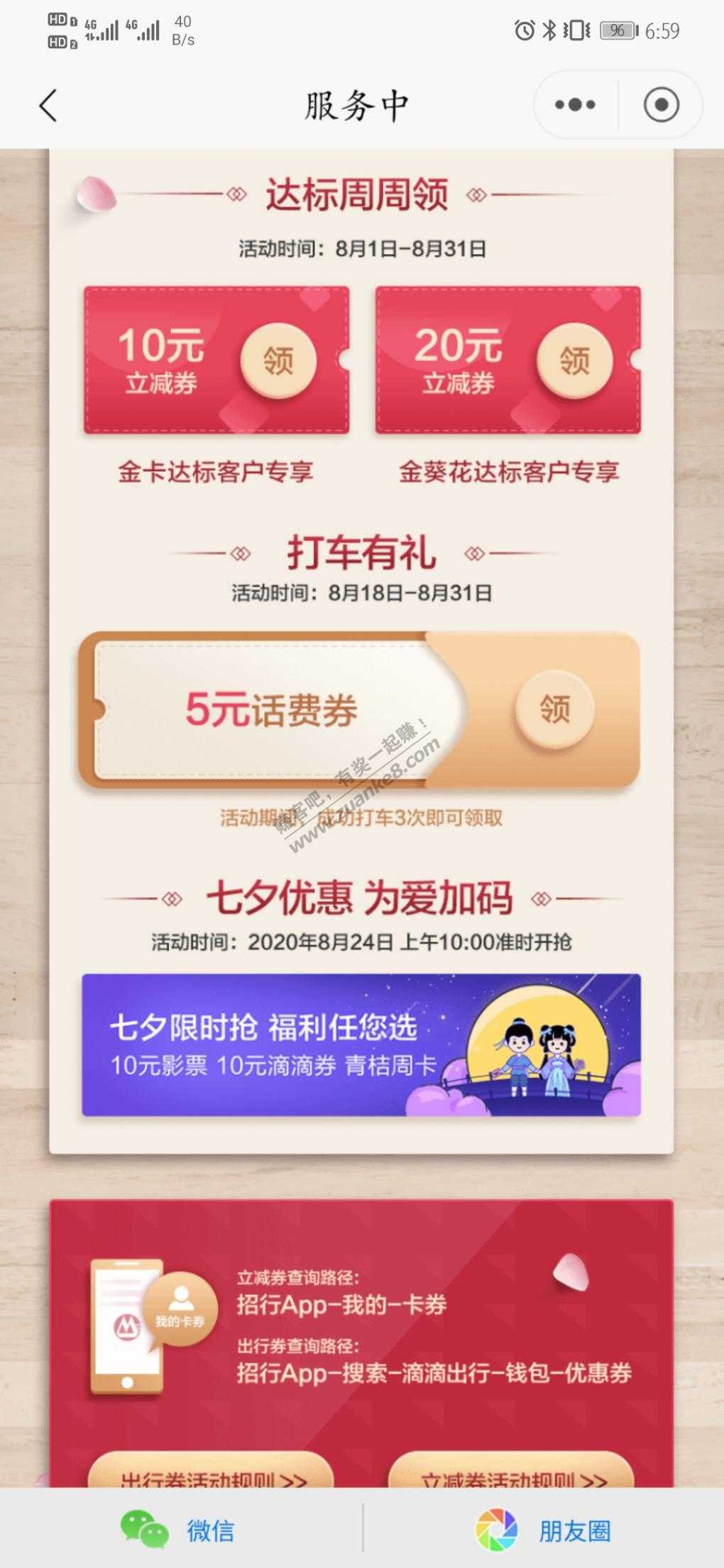
Task: Open the three-dot more menu
Action: click(576, 105)
